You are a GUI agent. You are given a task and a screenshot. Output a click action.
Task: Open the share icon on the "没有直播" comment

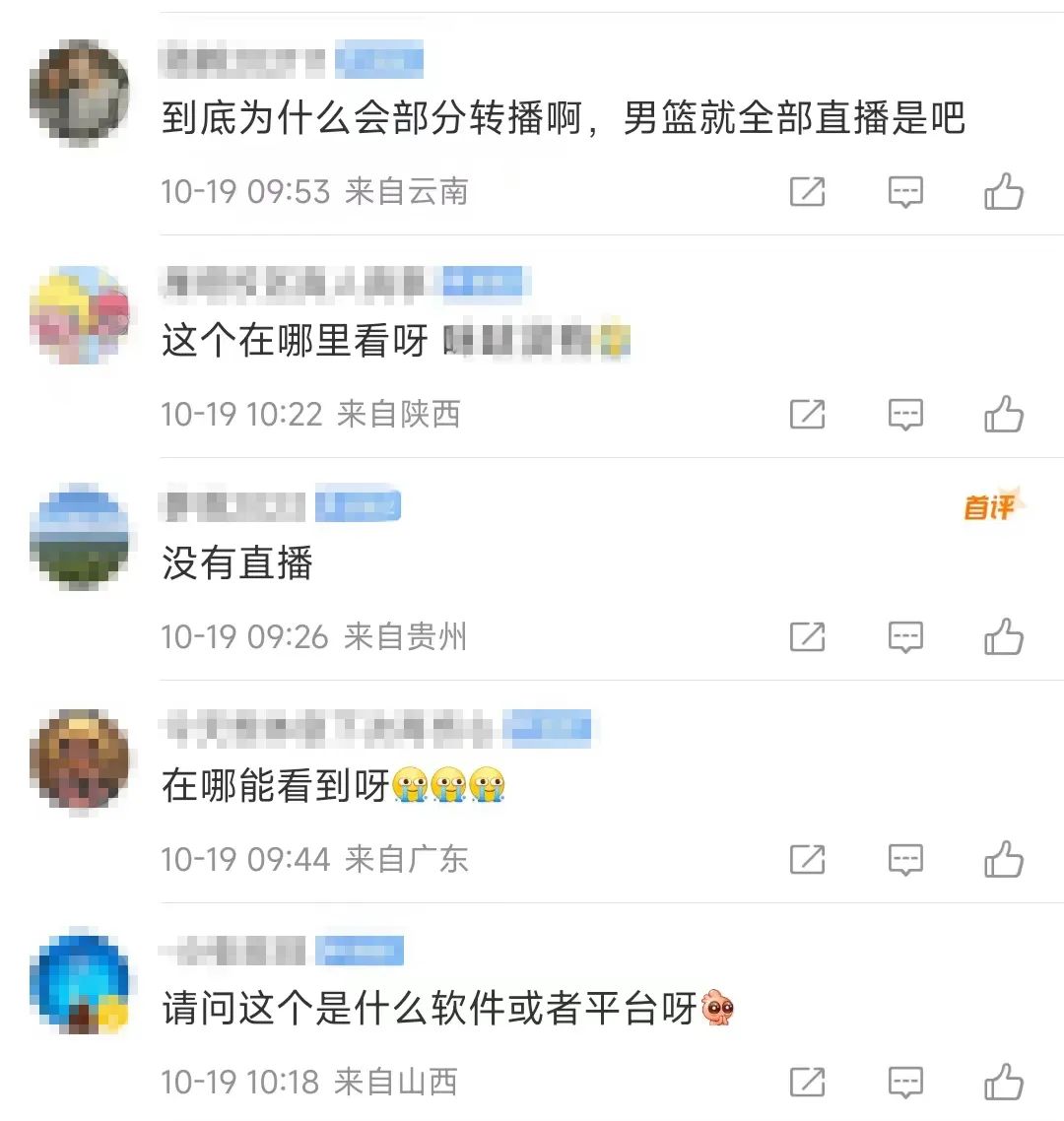[808, 637]
